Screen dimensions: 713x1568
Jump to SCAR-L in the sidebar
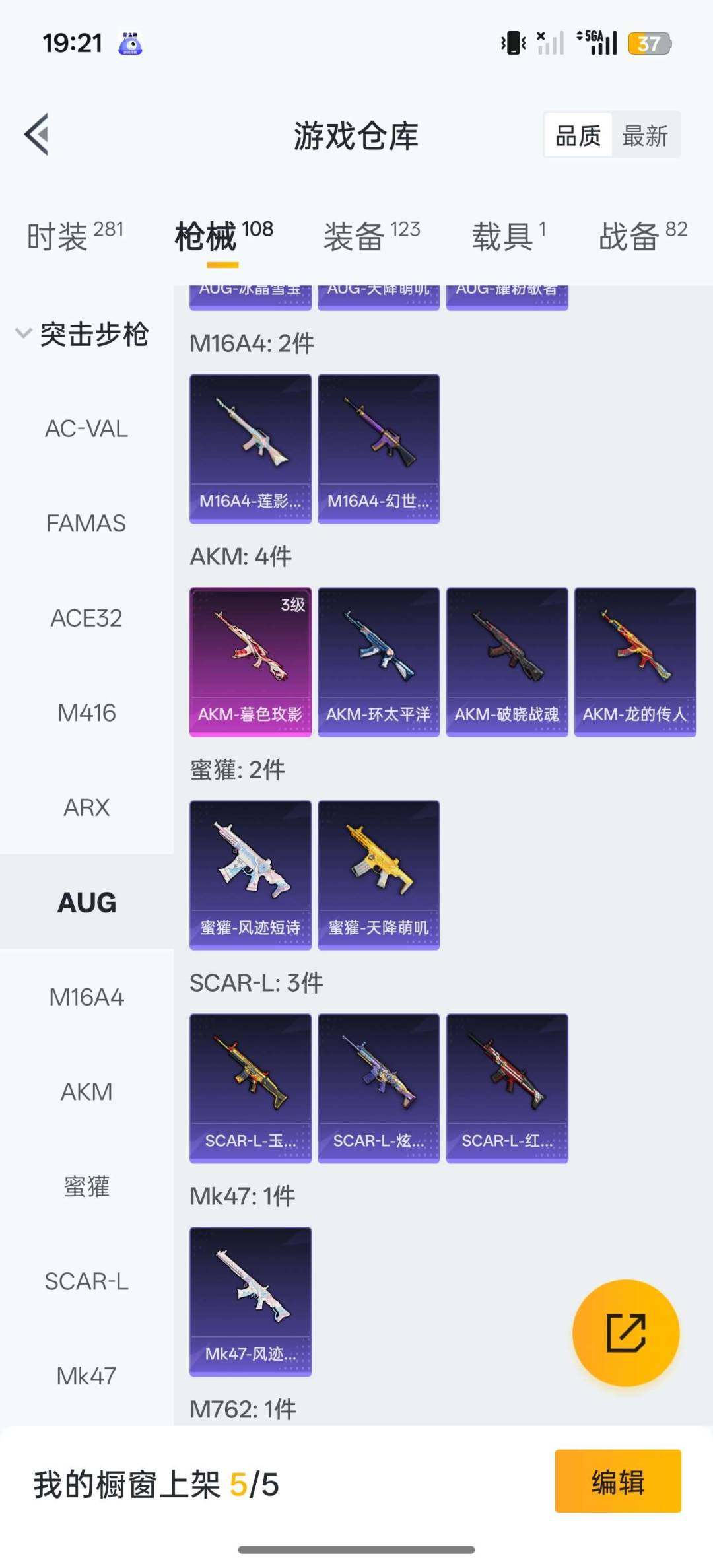86,1281
